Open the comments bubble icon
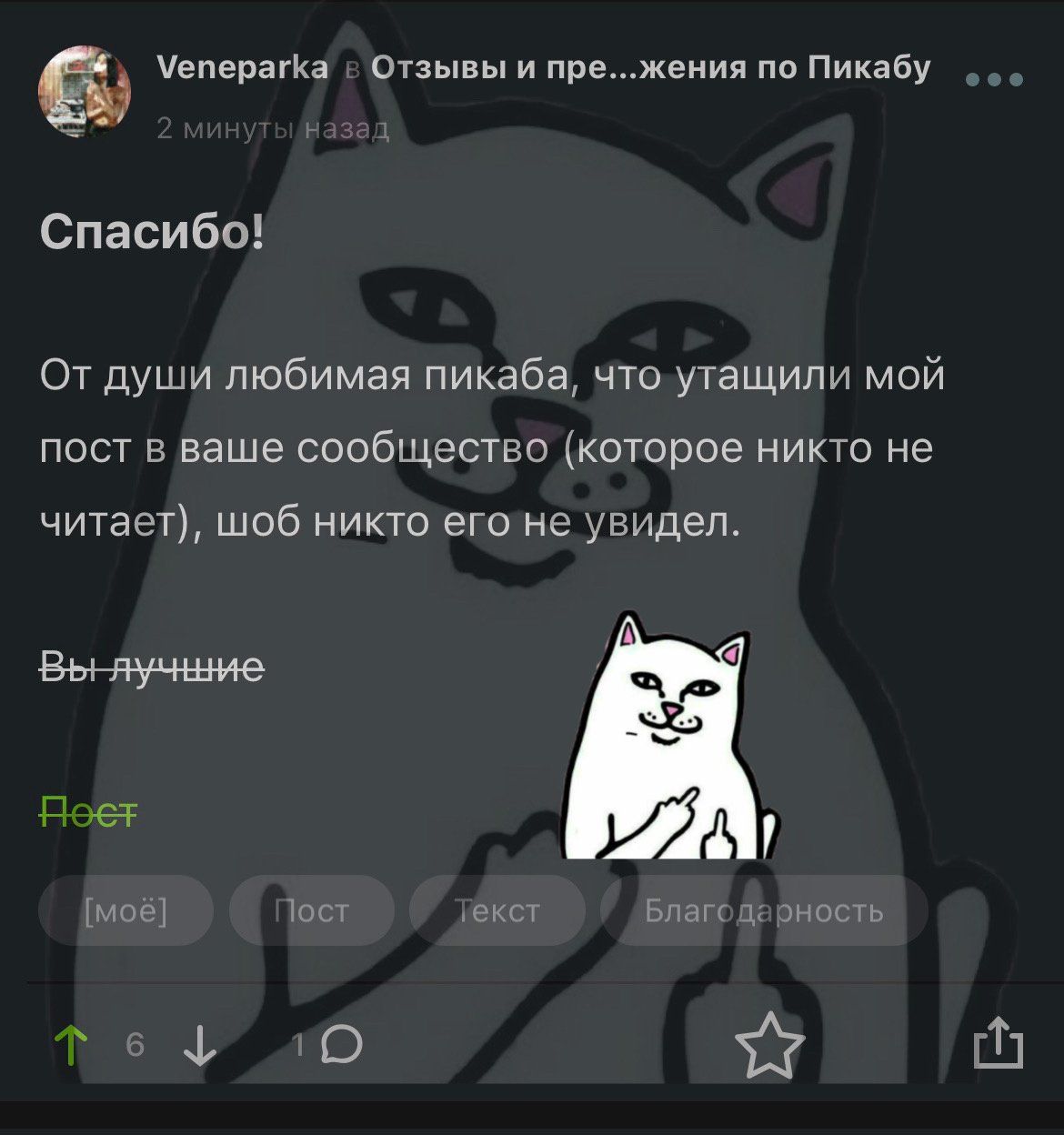 point(341,1045)
